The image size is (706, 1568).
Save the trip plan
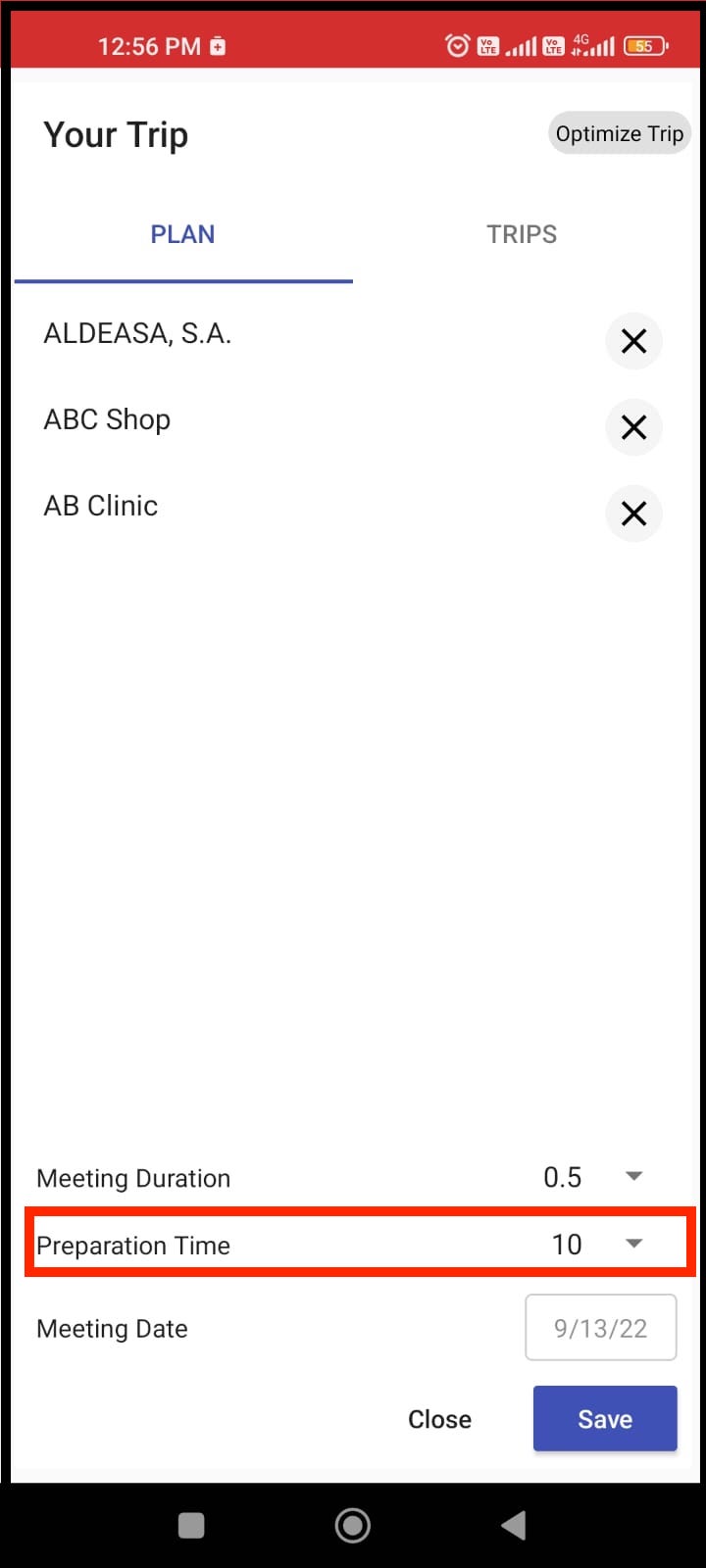coord(605,1418)
